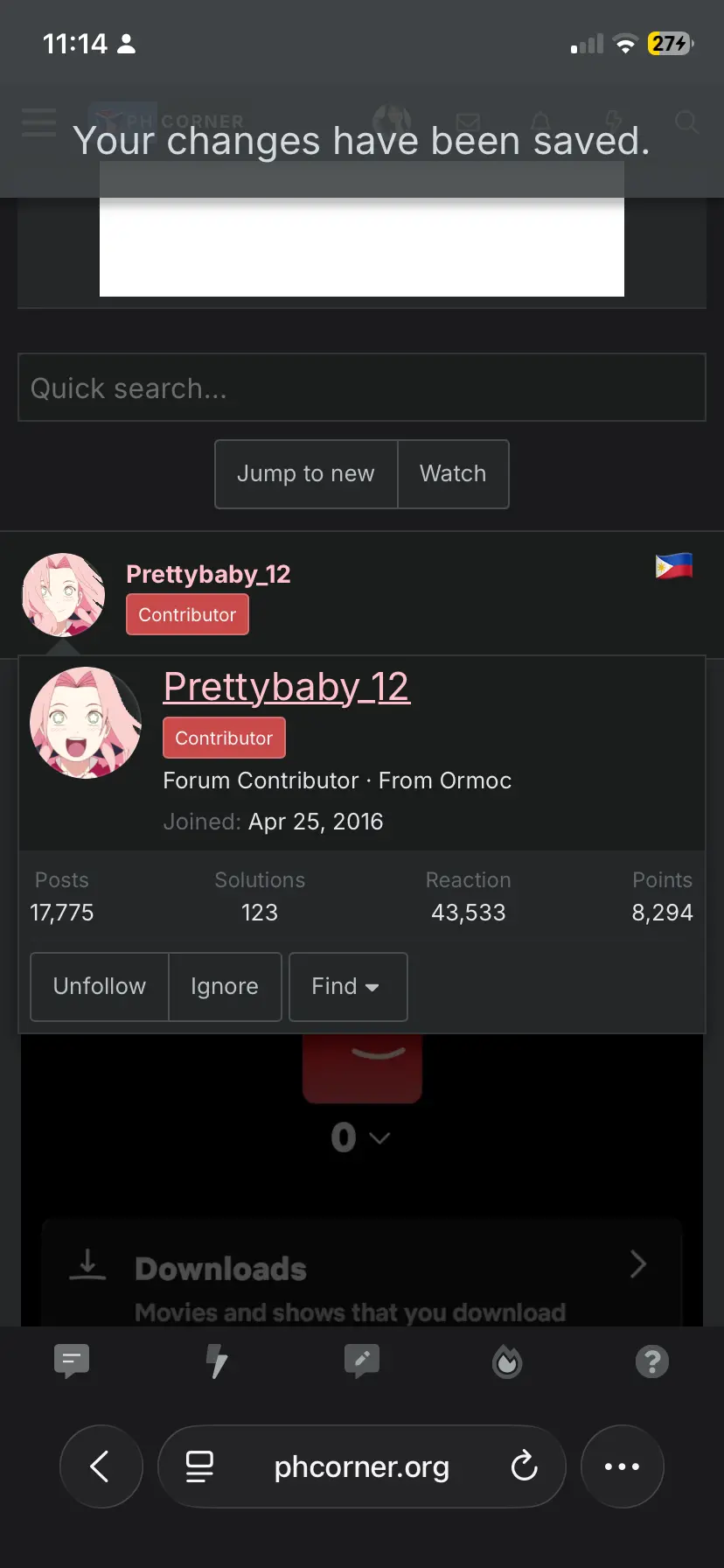Reload the phcorner.org page
Image resolution: width=724 pixels, height=1568 pixels.
click(524, 1466)
